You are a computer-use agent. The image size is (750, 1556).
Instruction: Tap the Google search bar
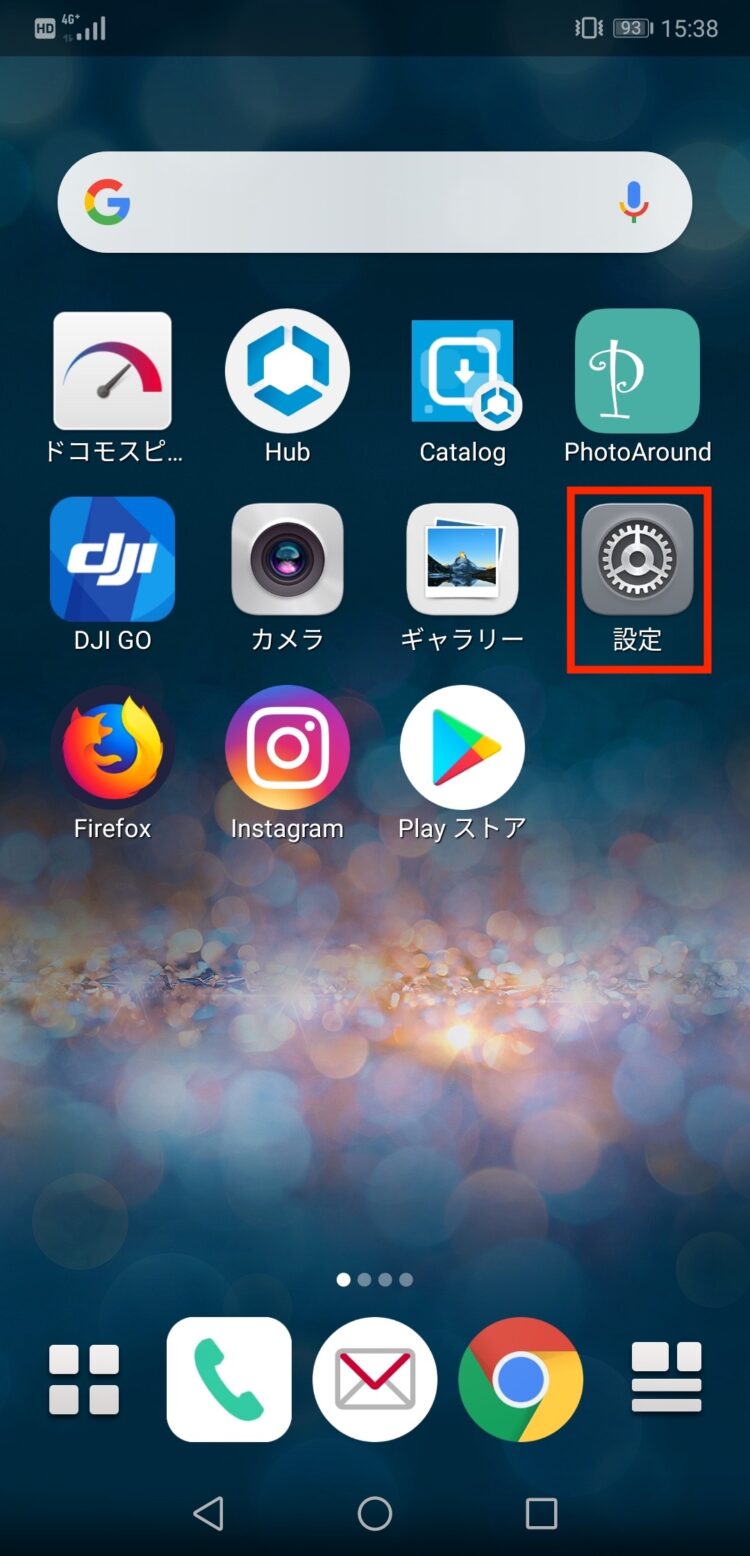(360, 203)
